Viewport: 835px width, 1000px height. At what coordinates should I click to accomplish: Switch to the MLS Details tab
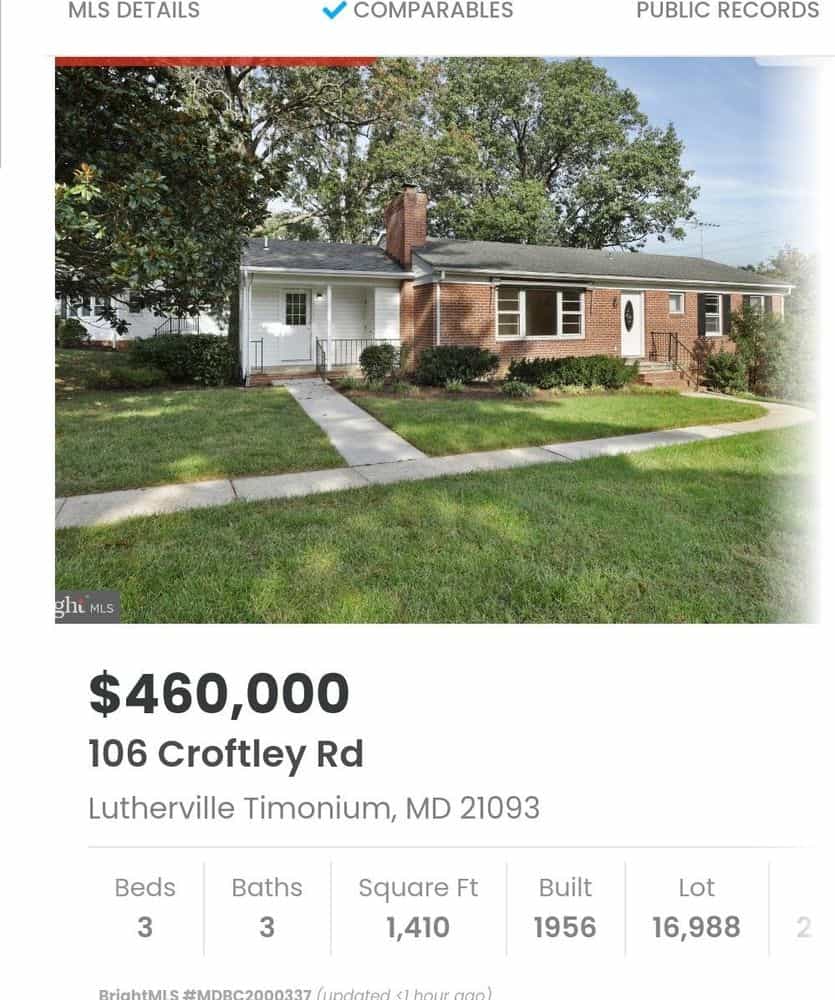coord(134,12)
